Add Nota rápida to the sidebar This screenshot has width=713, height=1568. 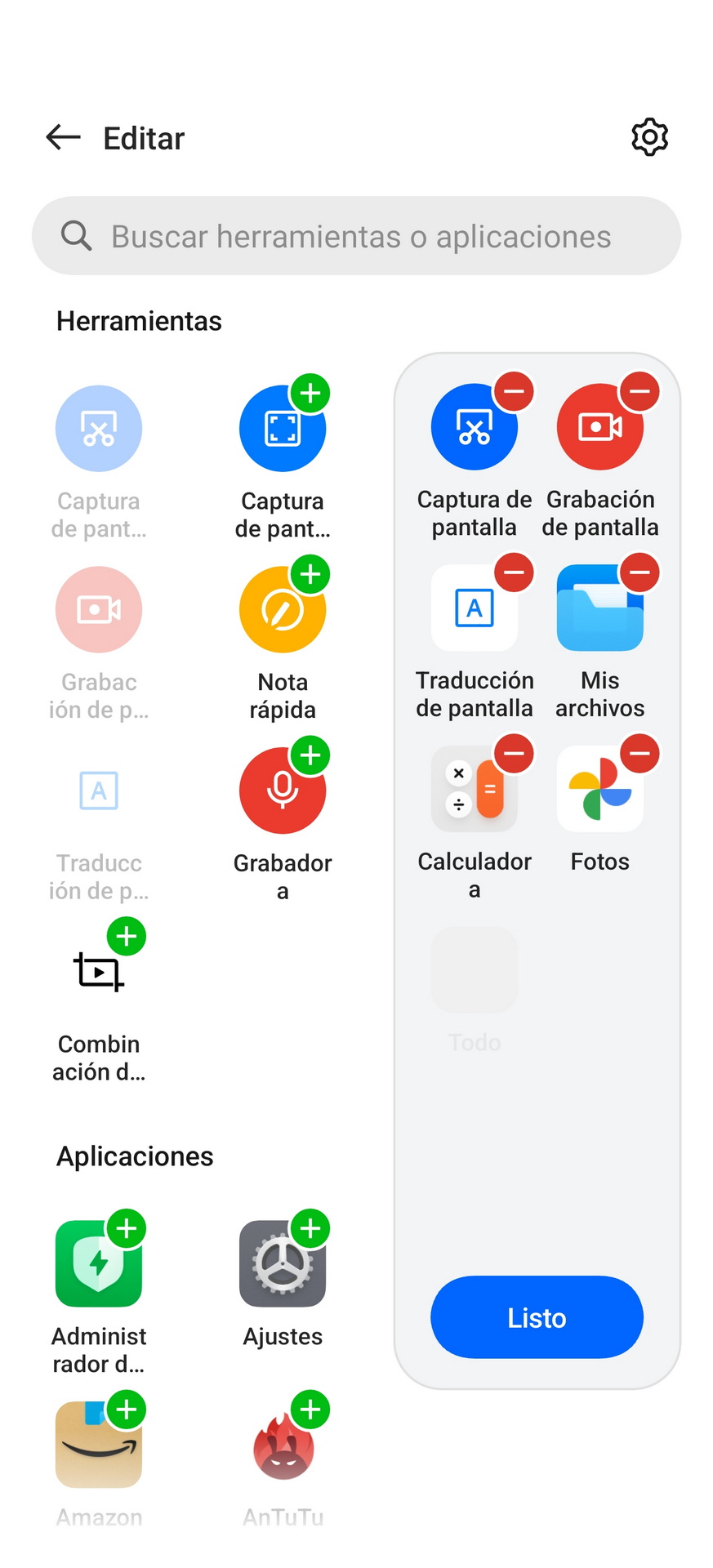(x=310, y=574)
